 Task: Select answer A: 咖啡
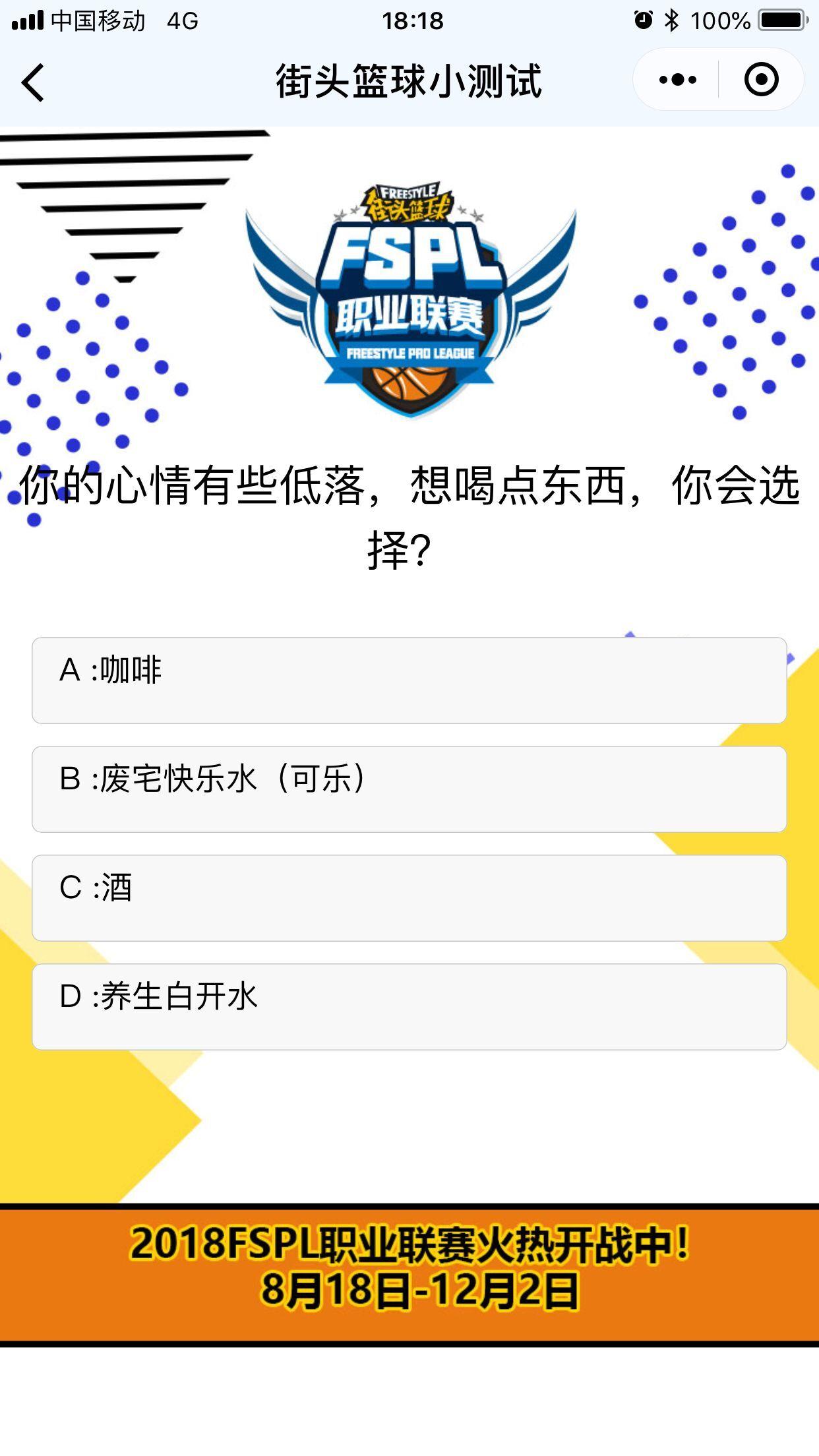[x=409, y=680]
